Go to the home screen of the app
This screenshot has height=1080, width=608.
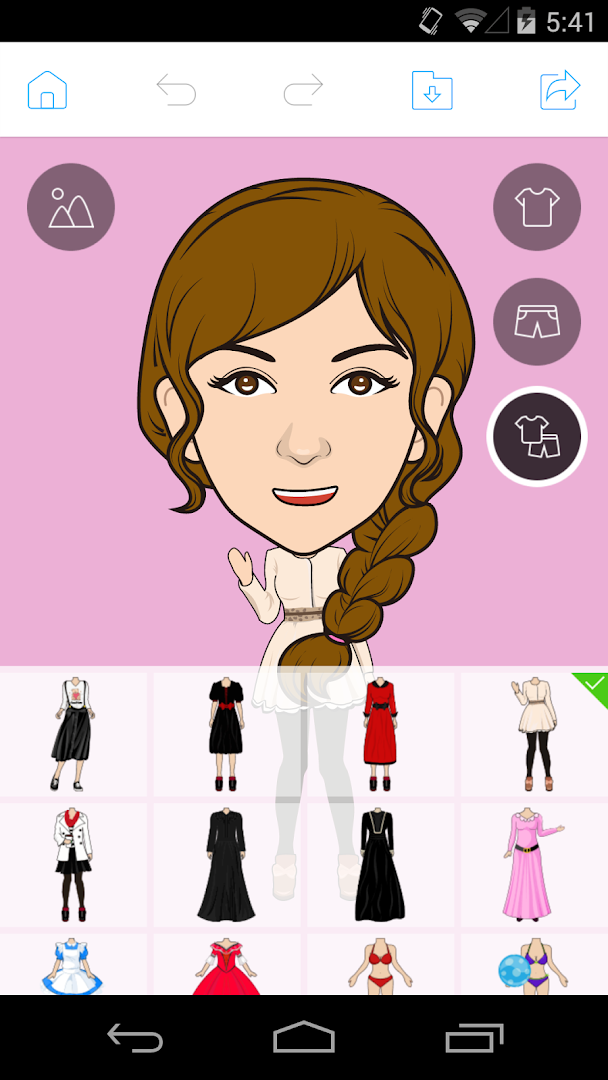tap(47, 90)
